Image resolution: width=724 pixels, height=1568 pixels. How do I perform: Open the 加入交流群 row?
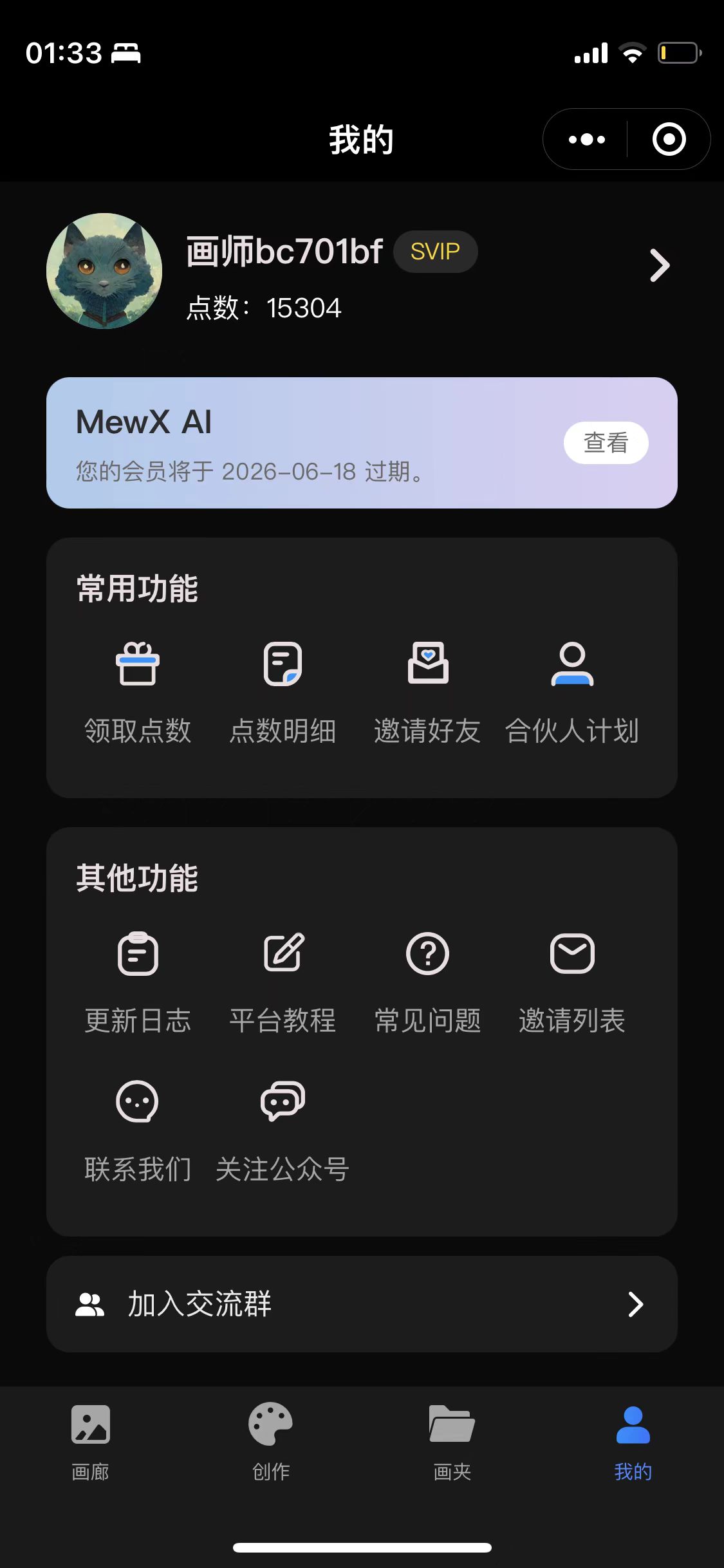pos(362,1304)
